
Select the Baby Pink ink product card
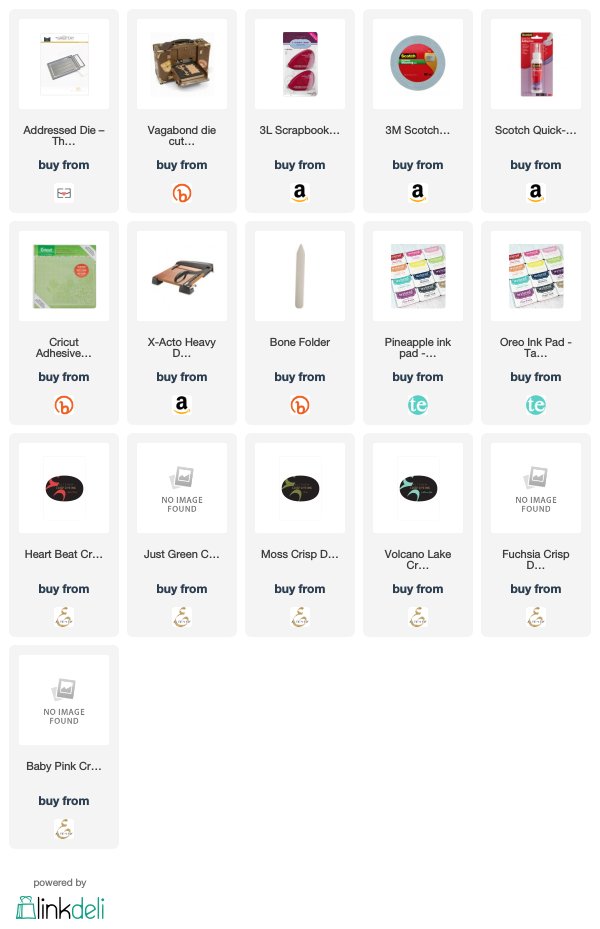tap(64, 746)
